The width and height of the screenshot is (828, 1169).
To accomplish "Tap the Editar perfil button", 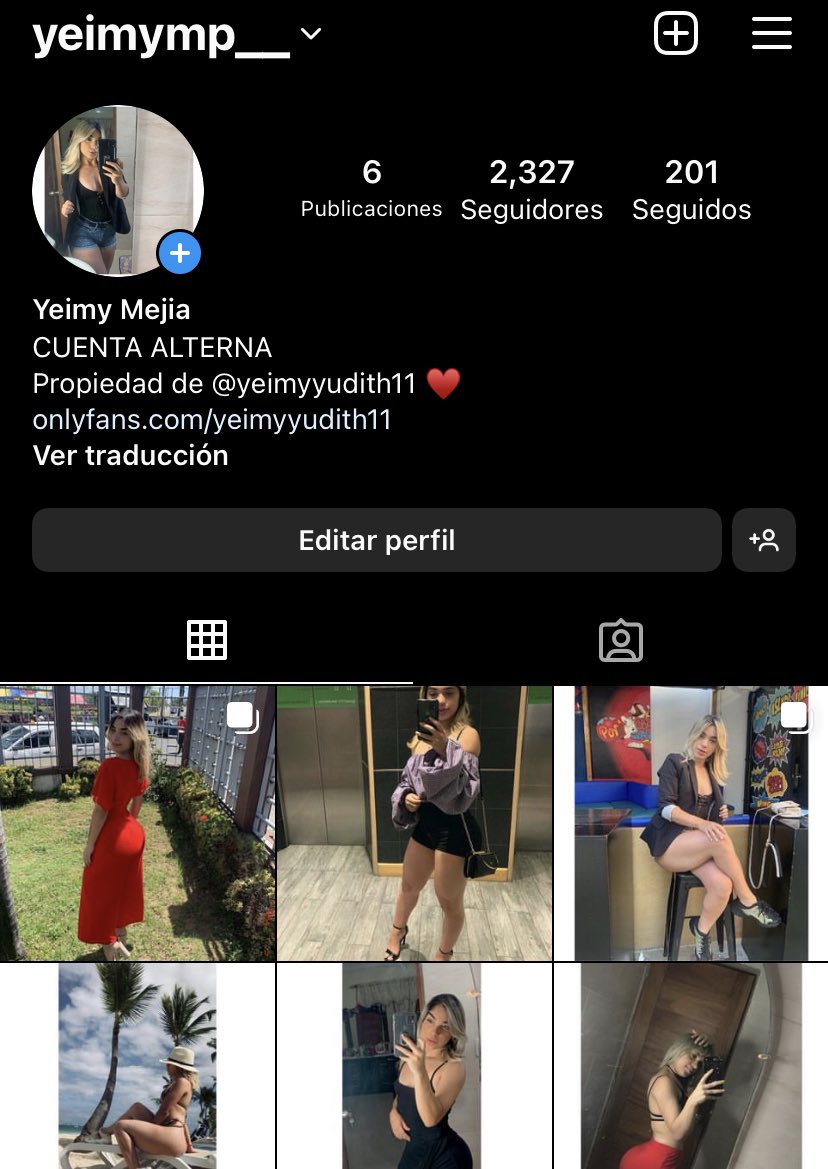I will click(x=376, y=540).
